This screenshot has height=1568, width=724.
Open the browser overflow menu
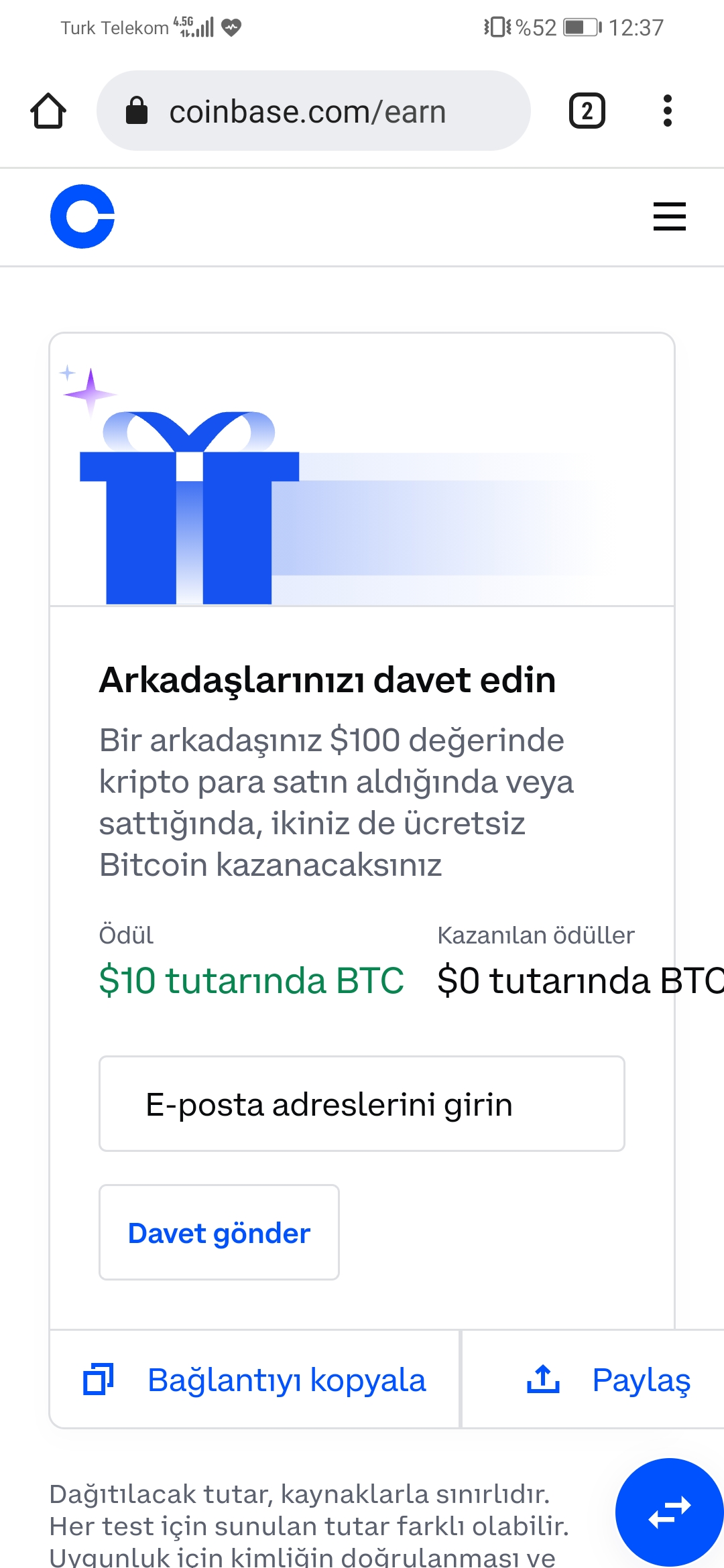[x=667, y=111]
